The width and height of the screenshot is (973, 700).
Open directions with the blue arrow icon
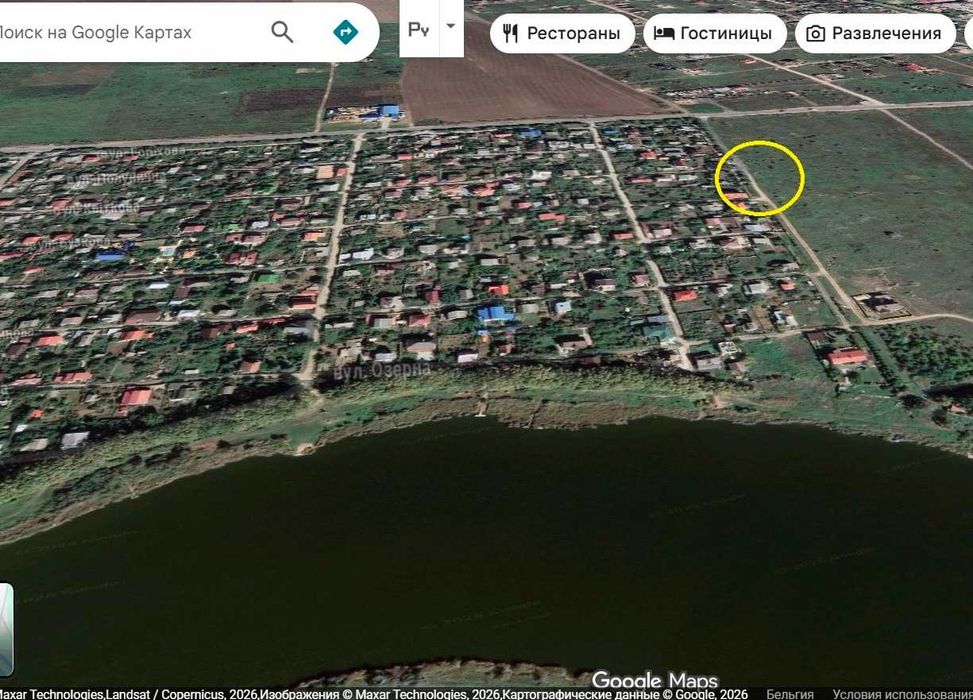(345, 32)
